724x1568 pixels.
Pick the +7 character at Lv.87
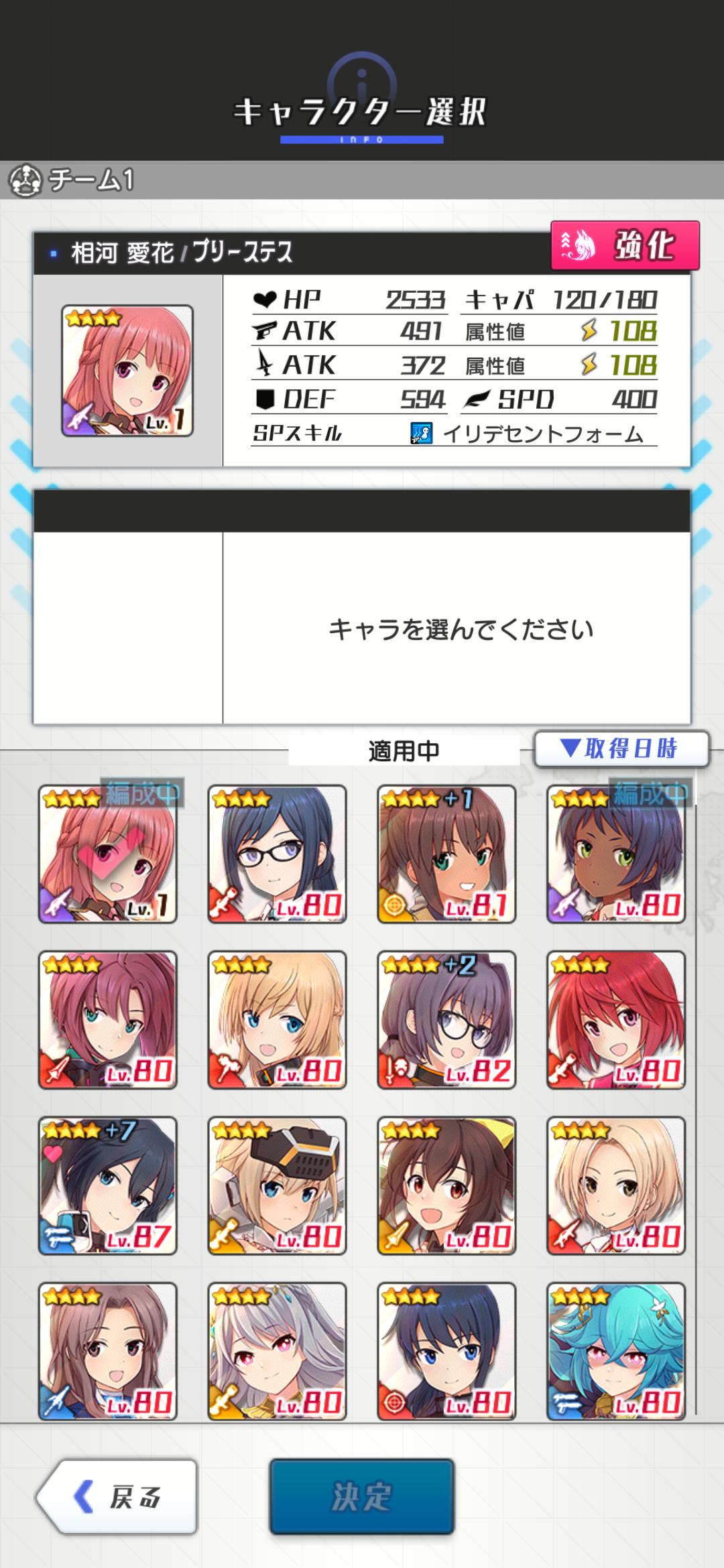[x=108, y=1185]
